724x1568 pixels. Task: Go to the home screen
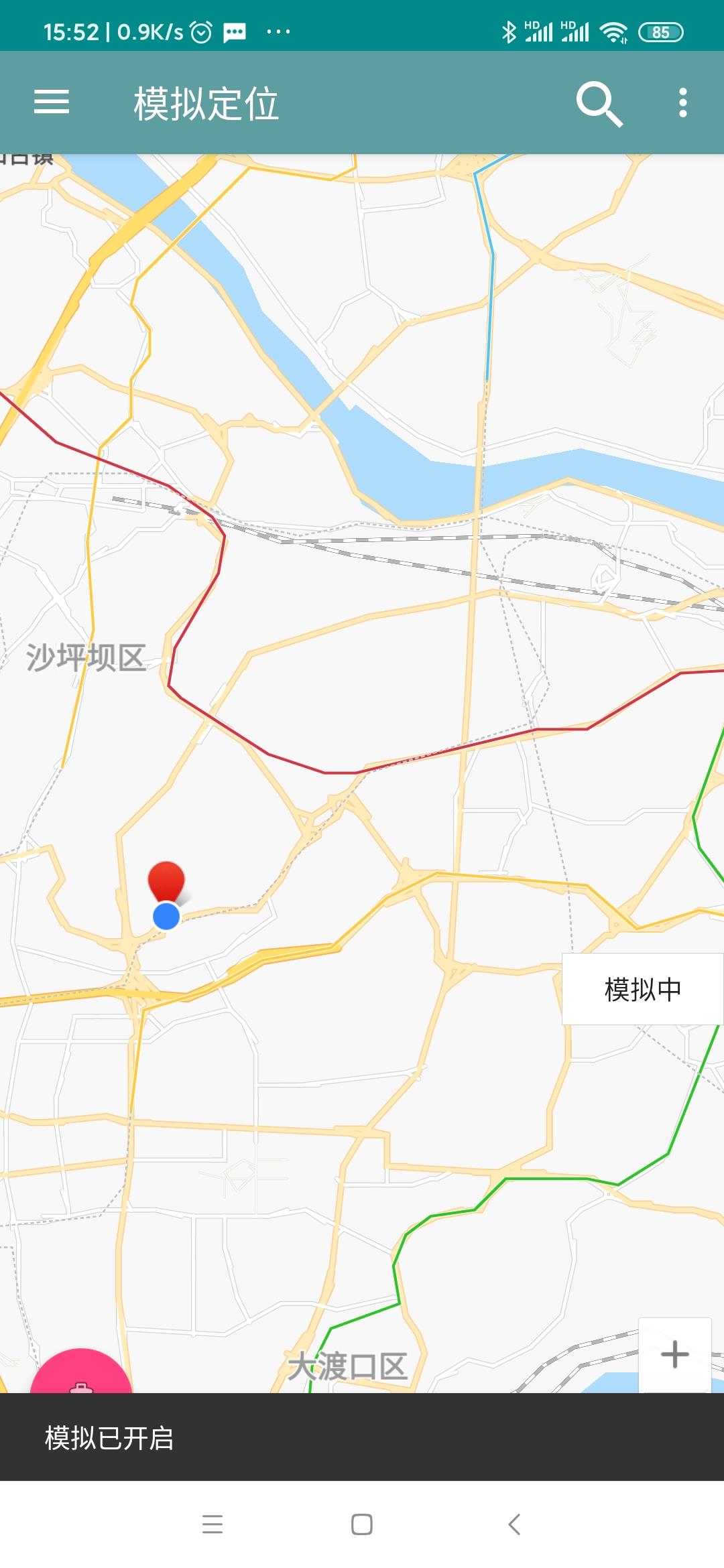pyautogui.click(x=362, y=1524)
